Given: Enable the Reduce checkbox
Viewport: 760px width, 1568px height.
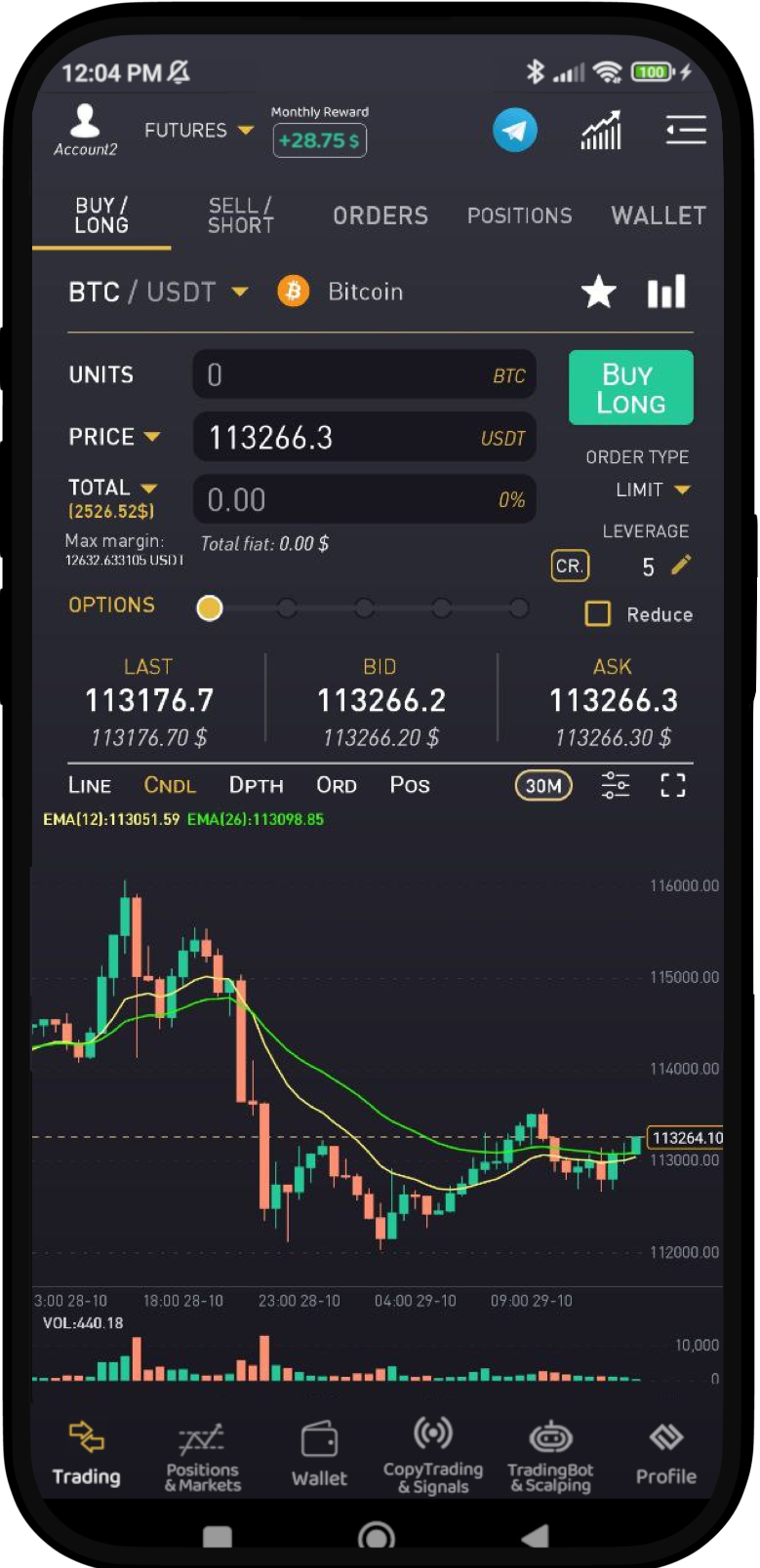Looking at the screenshot, I should [x=598, y=613].
